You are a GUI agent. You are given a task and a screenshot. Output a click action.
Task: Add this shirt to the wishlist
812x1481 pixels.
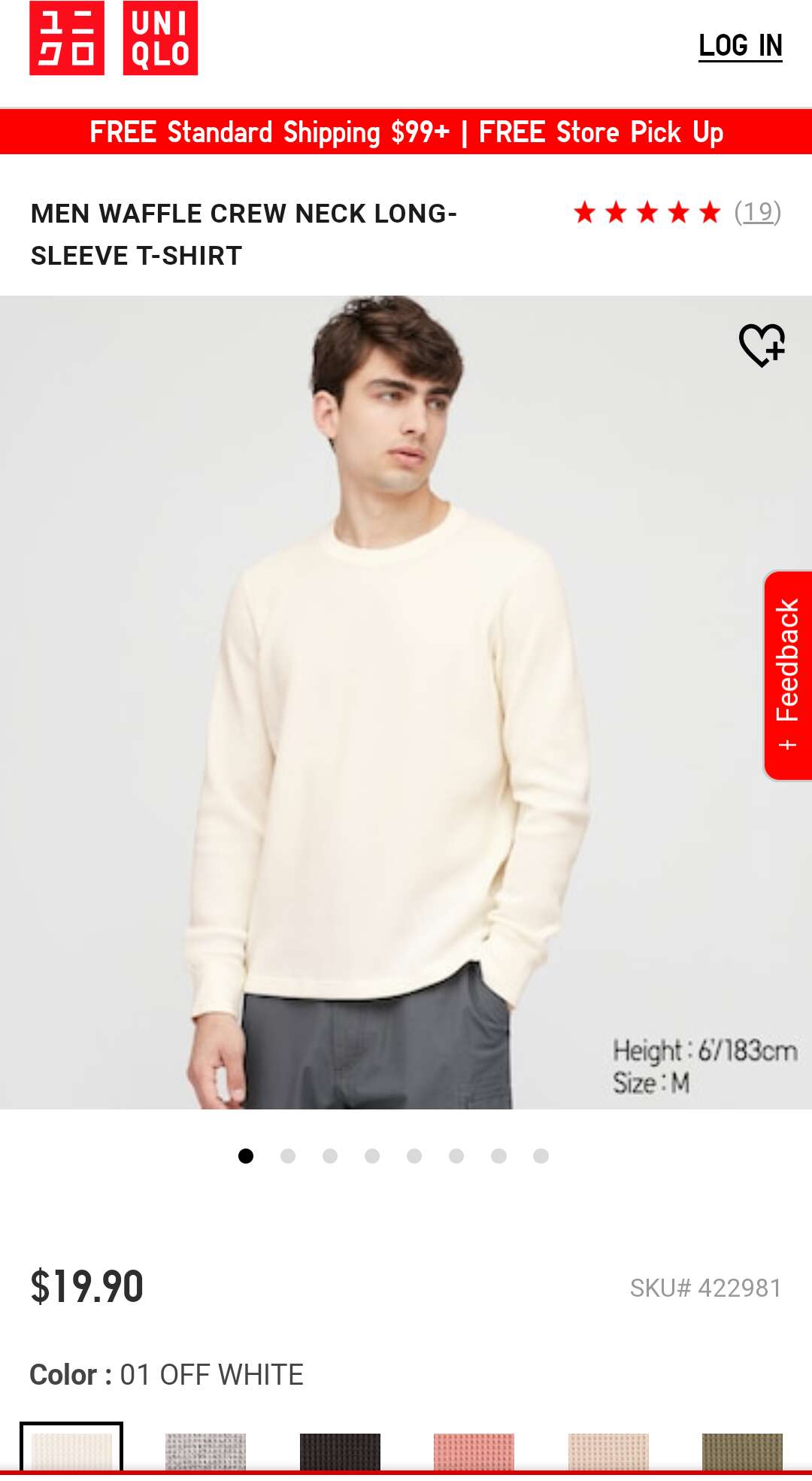pyautogui.click(x=762, y=344)
